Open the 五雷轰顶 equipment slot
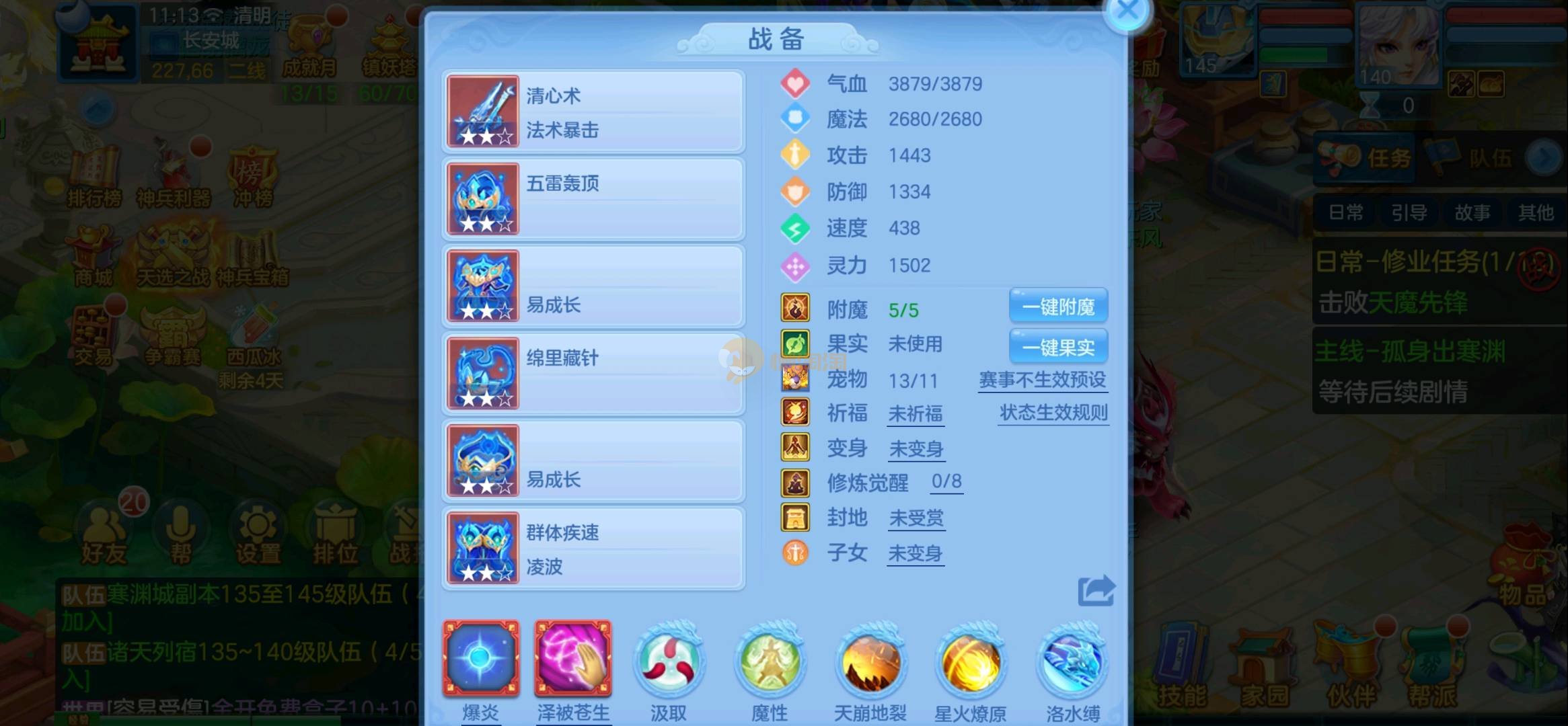The image size is (1568, 726). [593, 199]
